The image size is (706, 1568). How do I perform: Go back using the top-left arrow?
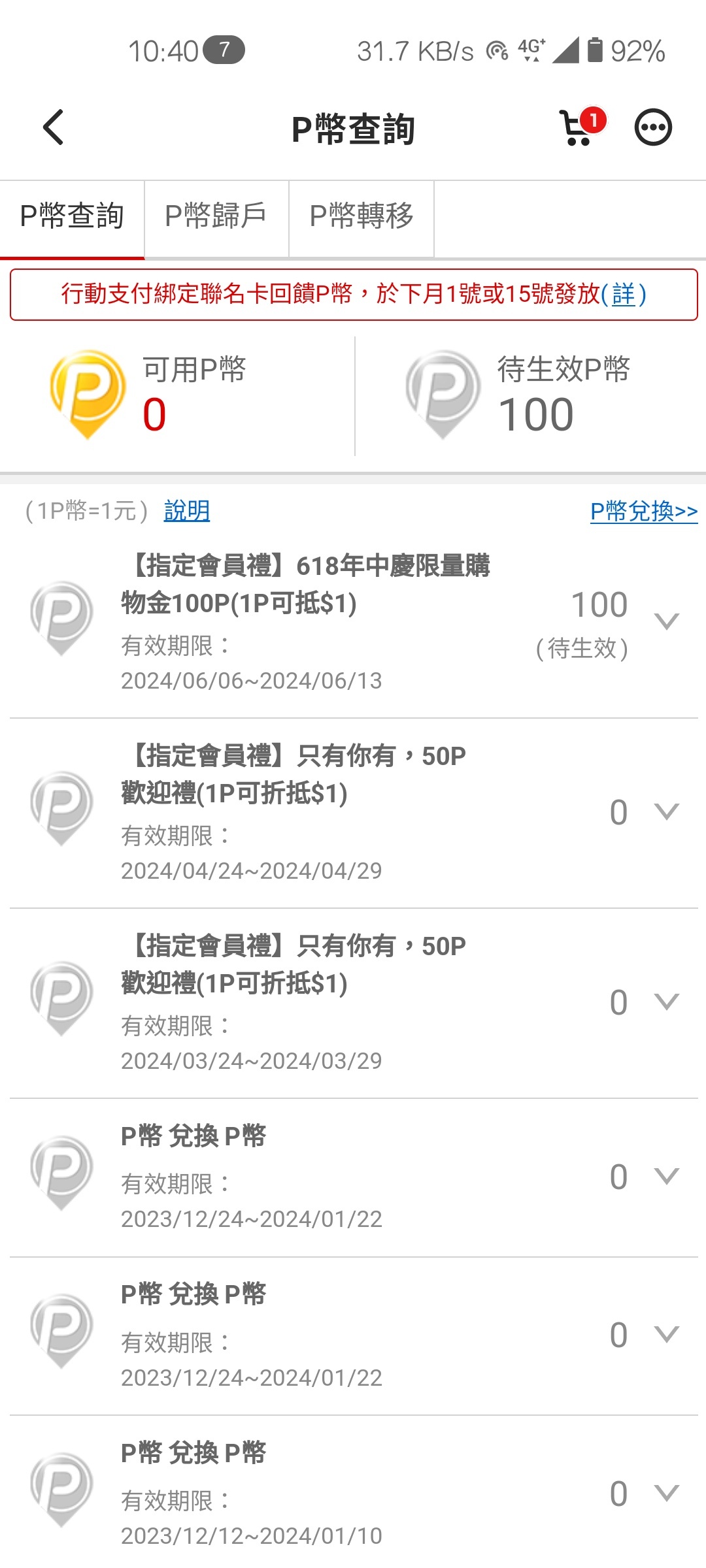pos(54,127)
